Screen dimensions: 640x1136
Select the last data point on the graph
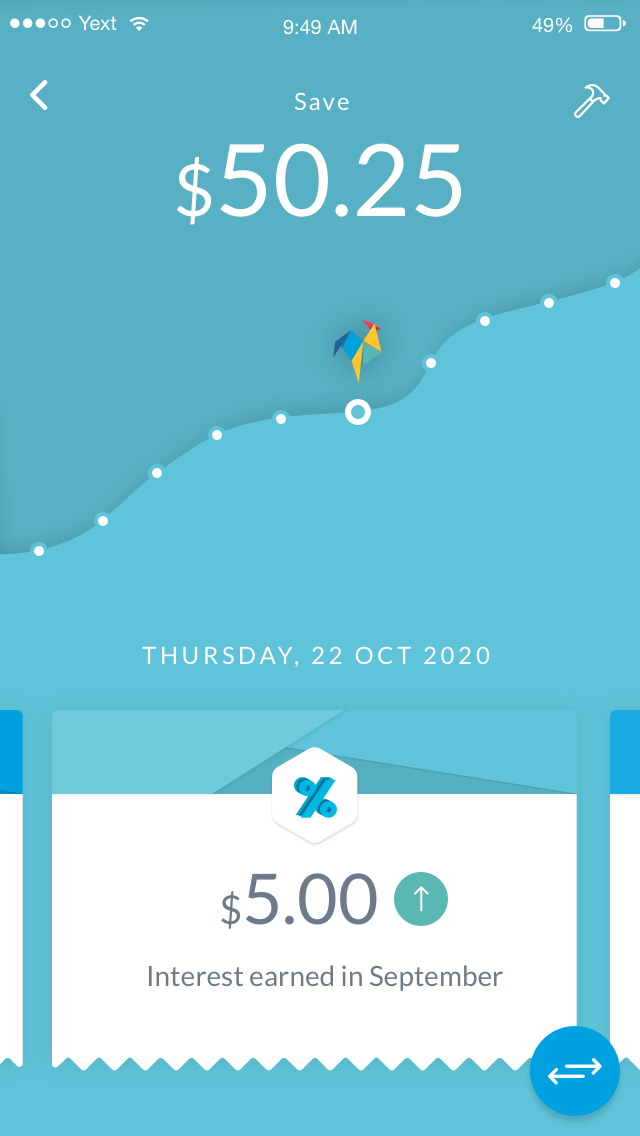(x=614, y=282)
